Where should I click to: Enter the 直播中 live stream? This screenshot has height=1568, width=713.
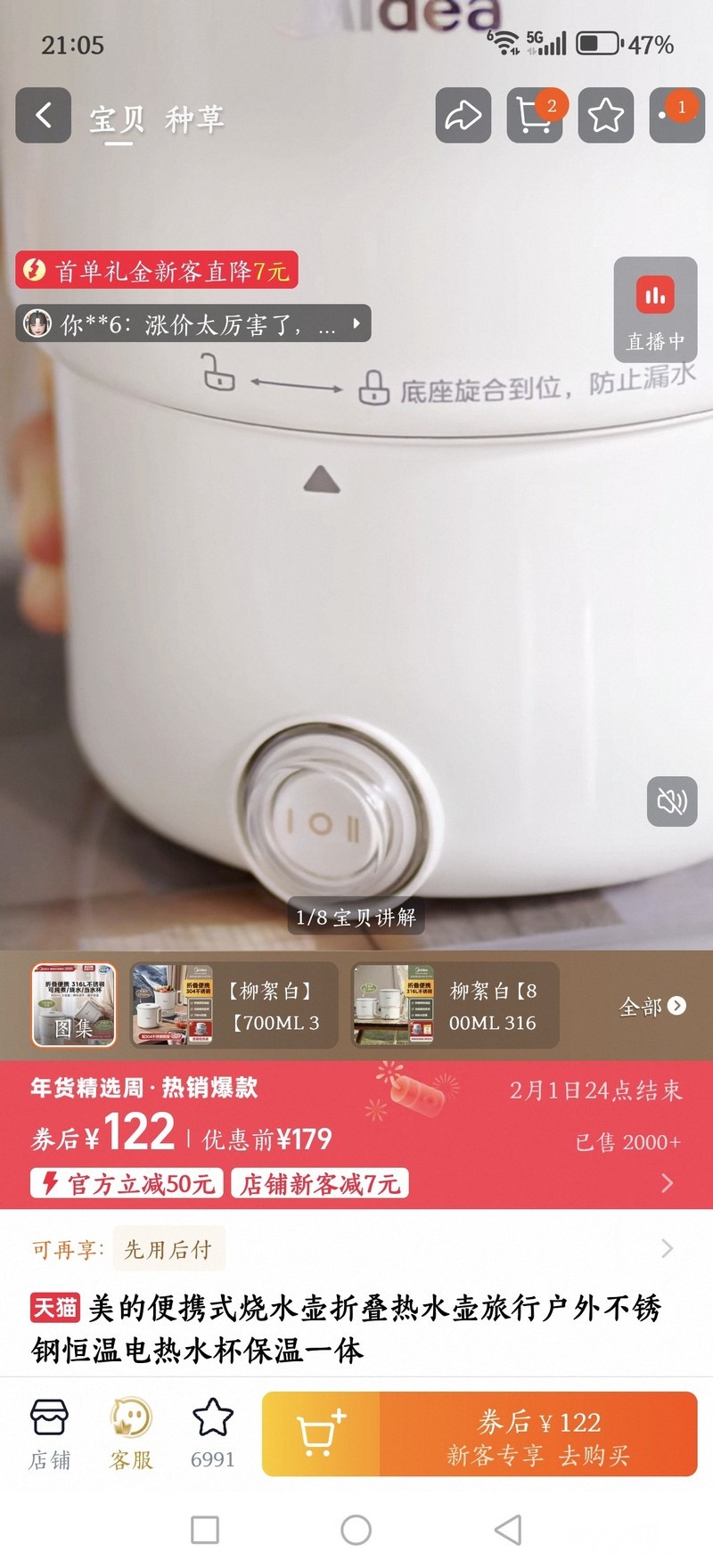(x=655, y=308)
